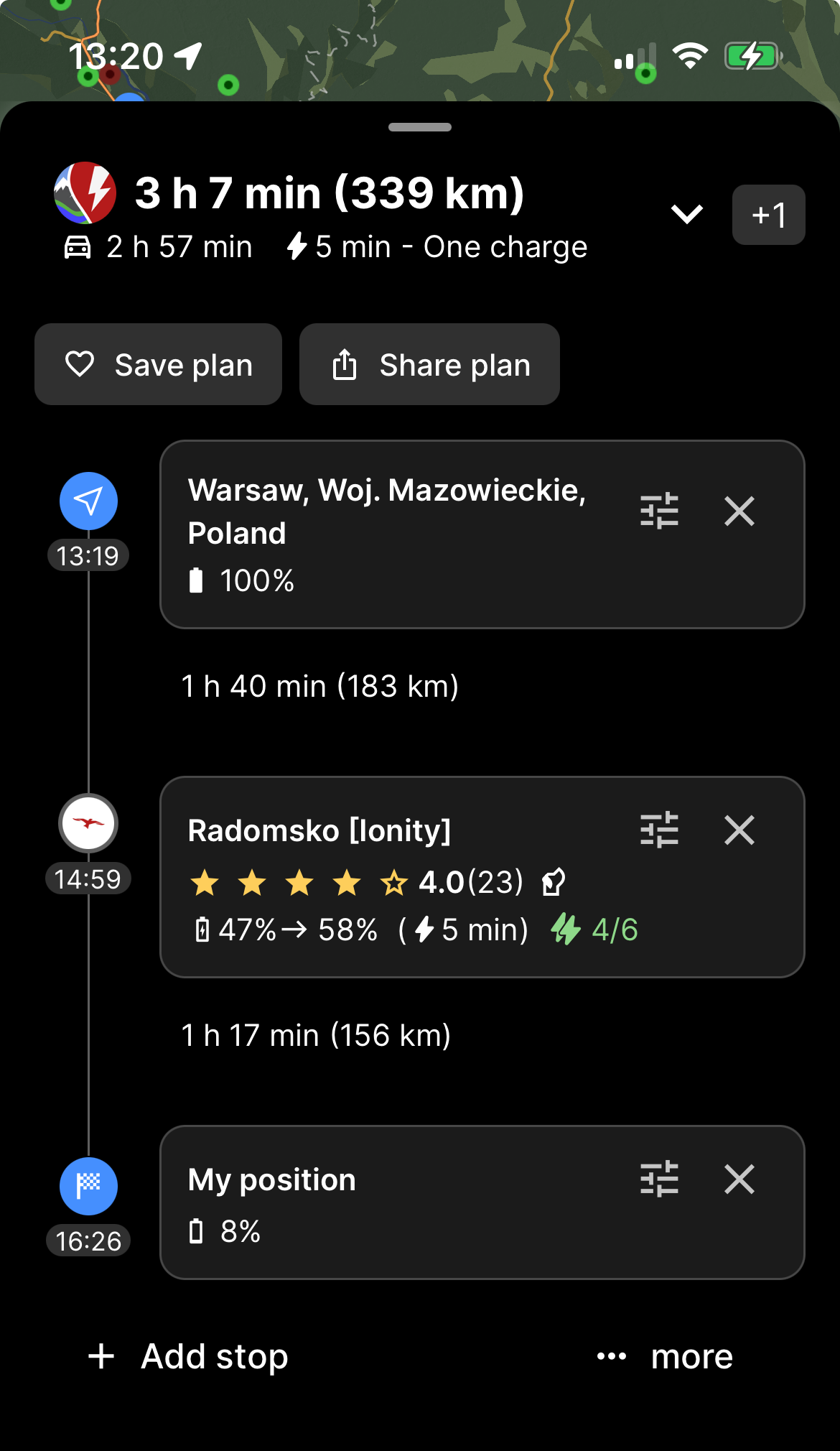
Task: Adjust settings for Radomsko charging stop
Action: click(x=659, y=830)
